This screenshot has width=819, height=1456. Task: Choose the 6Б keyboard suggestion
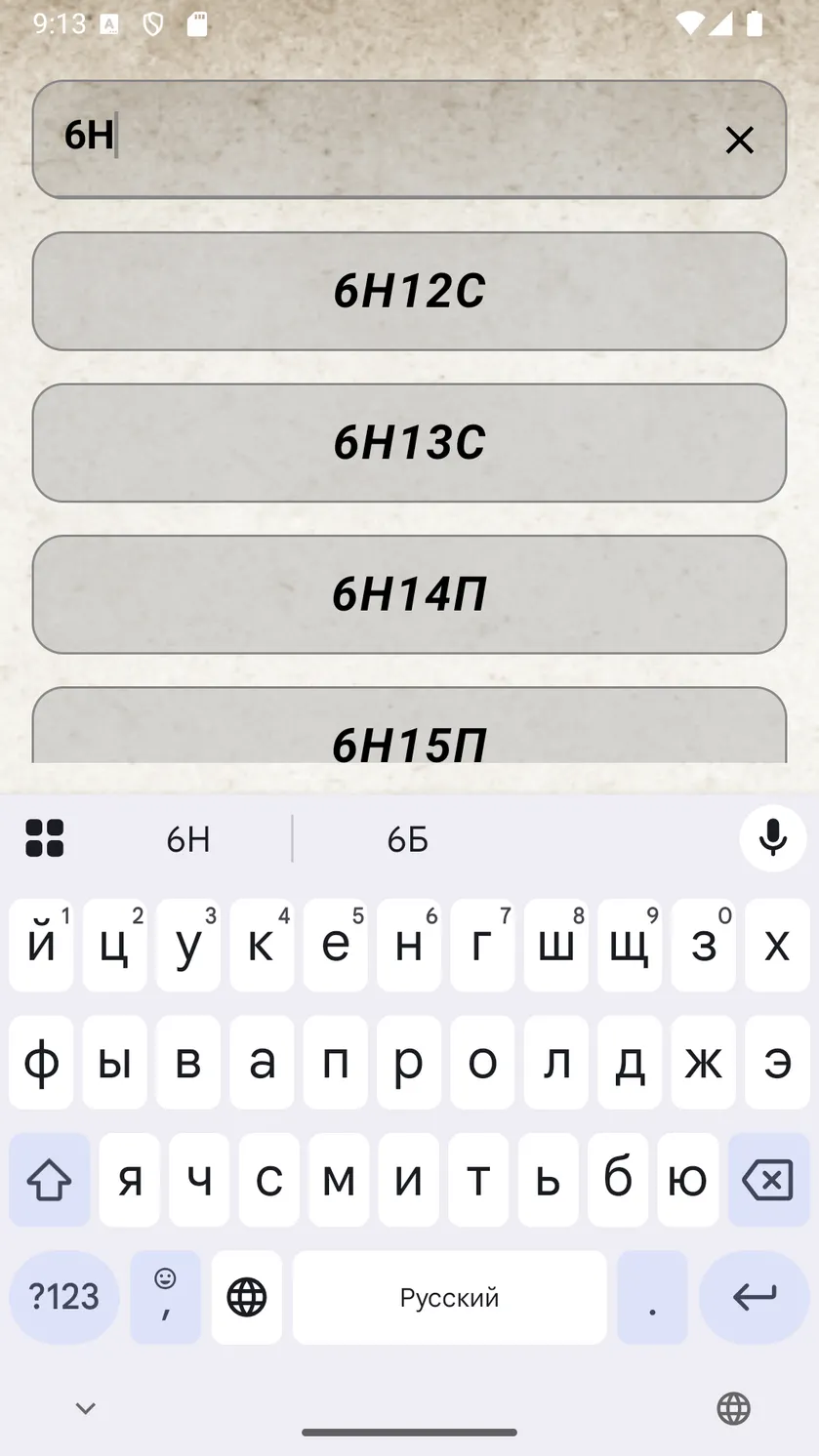(408, 839)
